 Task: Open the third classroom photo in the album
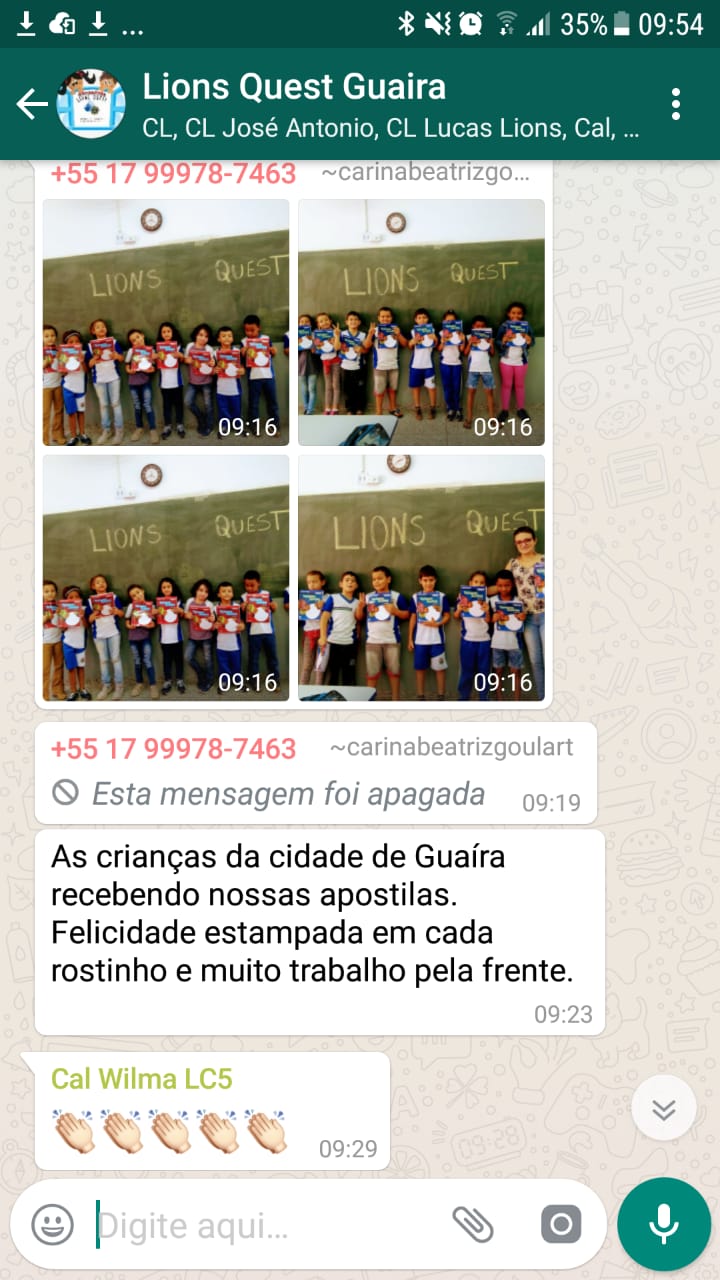[x=166, y=578]
